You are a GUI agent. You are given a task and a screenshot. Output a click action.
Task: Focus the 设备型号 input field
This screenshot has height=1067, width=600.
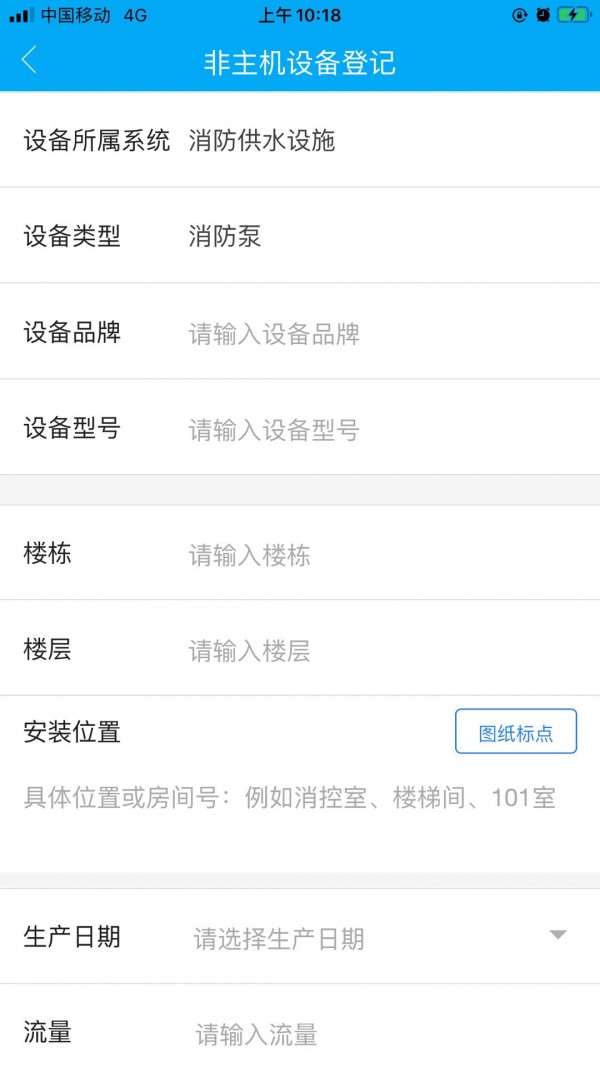pyautogui.click(x=380, y=430)
